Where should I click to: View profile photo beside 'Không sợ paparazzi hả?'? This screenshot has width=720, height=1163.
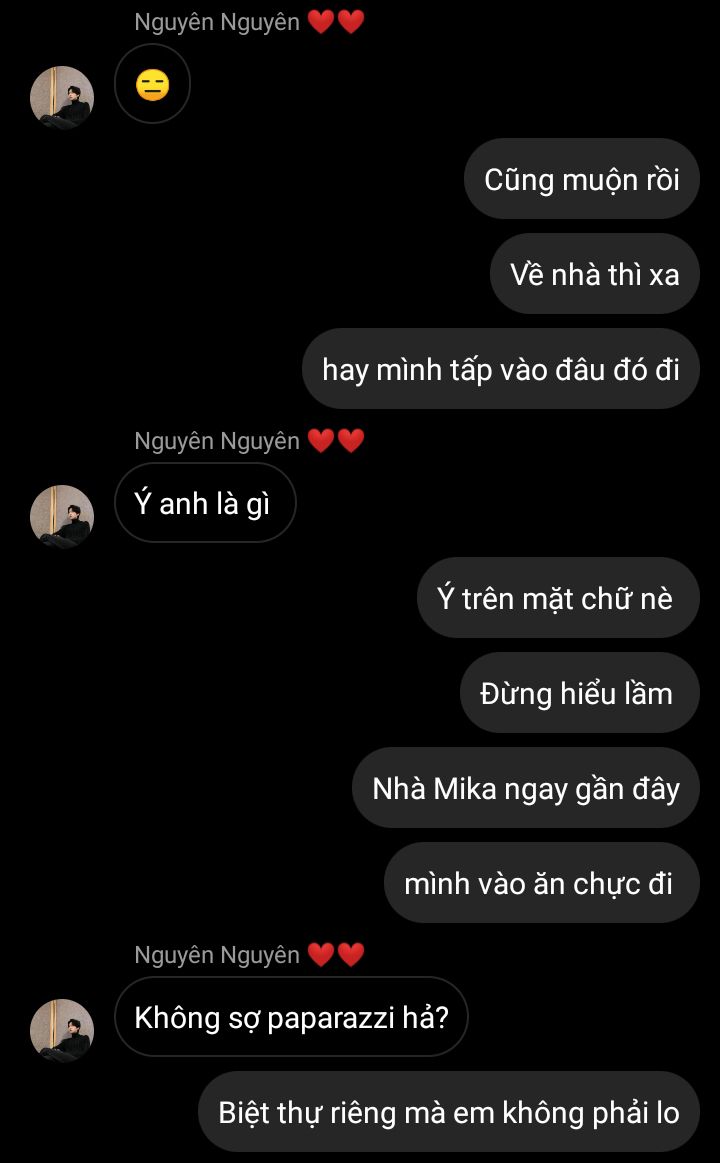pos(62,1030)
